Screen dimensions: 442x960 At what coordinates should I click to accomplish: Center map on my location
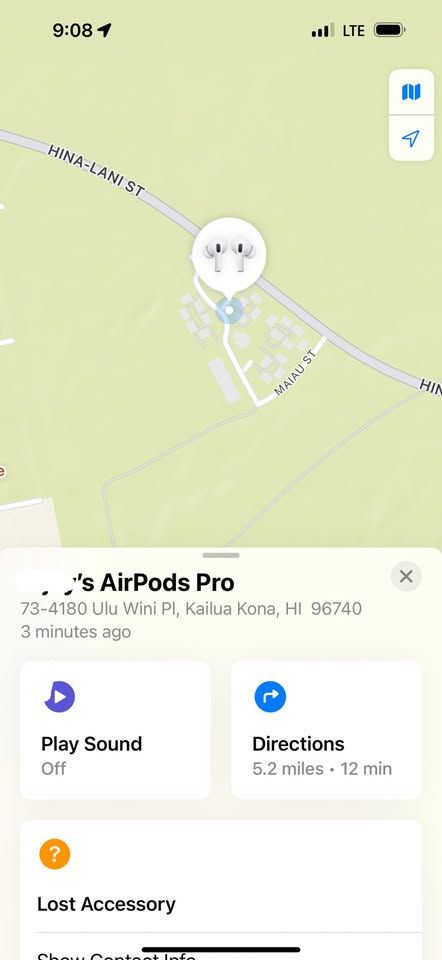coord(411,138)
